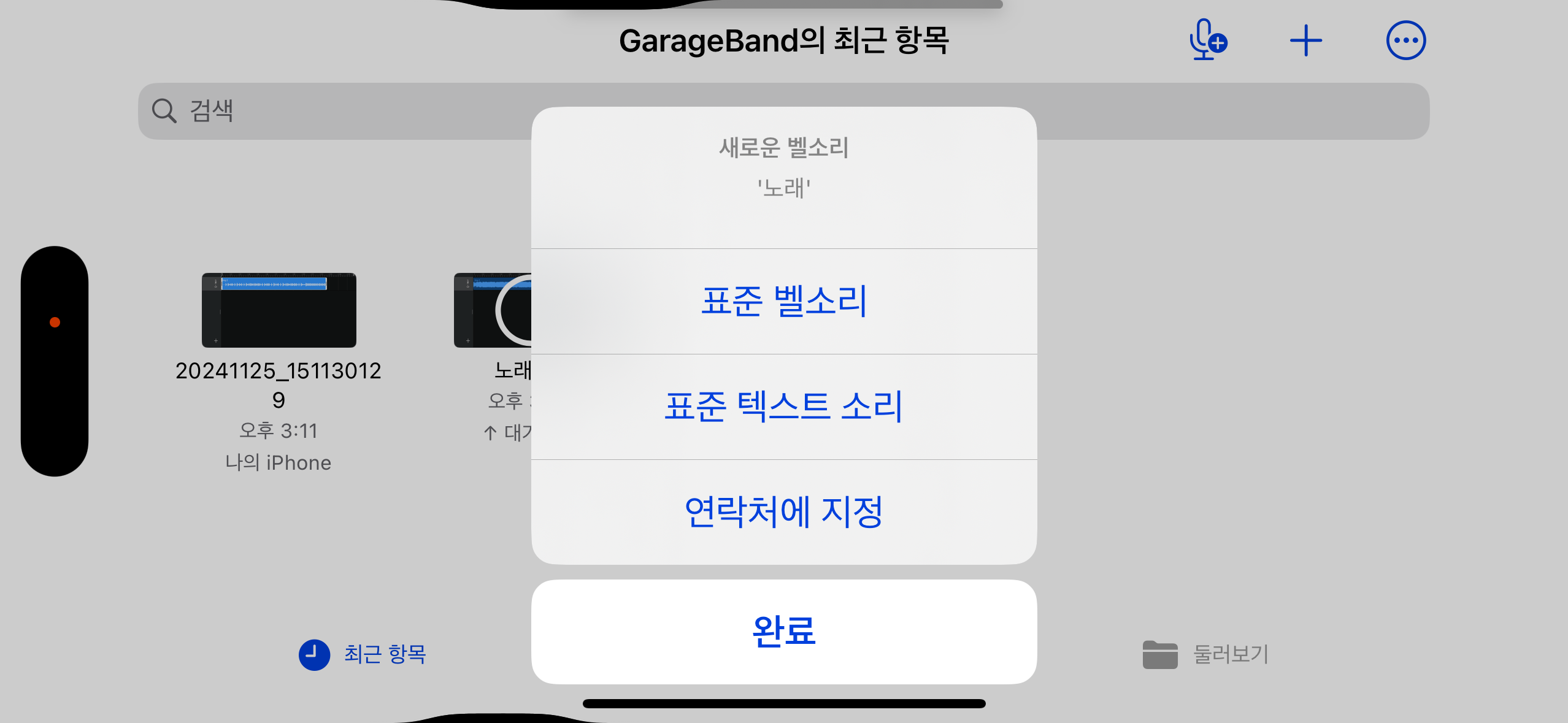This screenshot has width=1568, height=723.
Task: Choose 표준 텍스트 소리 option
Action: (x=784, y=407)
